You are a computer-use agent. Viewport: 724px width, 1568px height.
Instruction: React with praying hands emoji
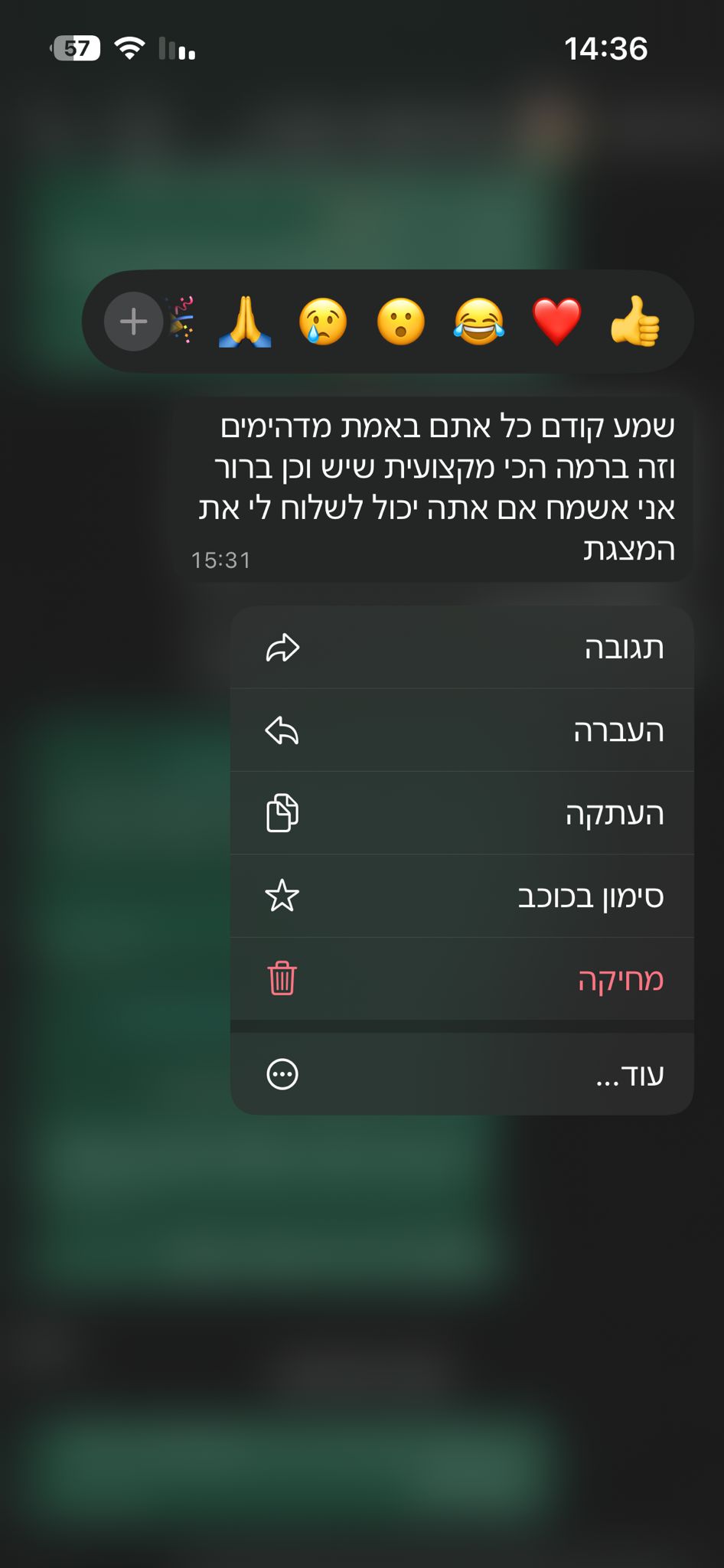[x=245, y=322]
